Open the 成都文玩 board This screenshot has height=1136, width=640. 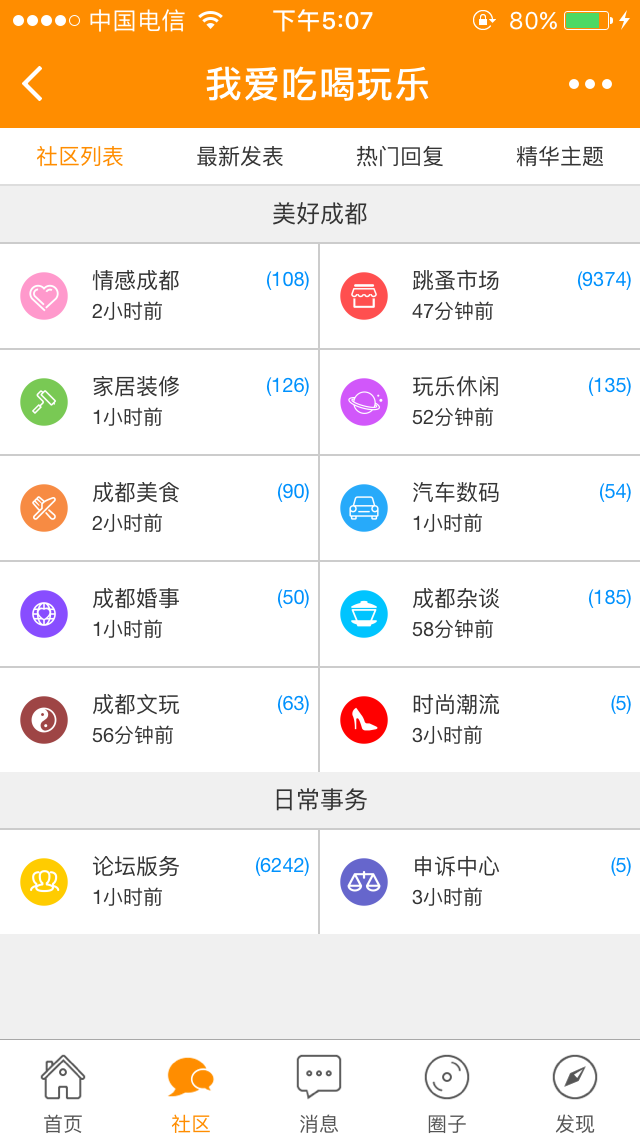tap(159, 719)
